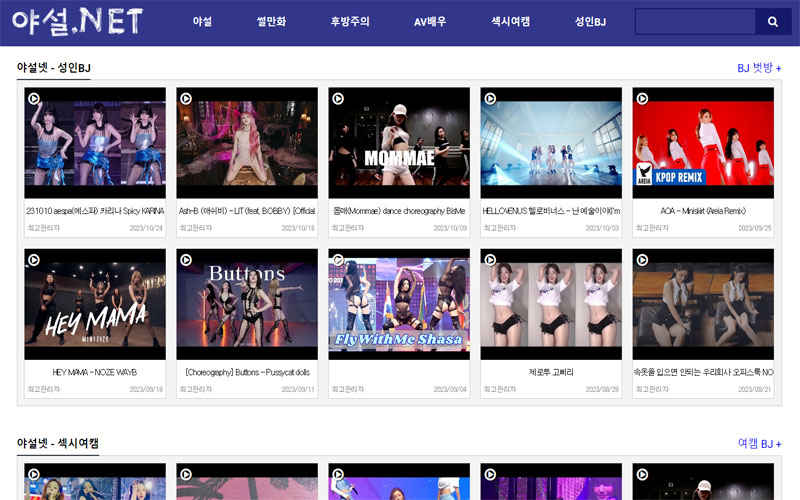The height and width of the screenshot is (500, 800).
Task: Tap the 야설.NET site logo
Action: pyautogui.click(x=77, y=21)
